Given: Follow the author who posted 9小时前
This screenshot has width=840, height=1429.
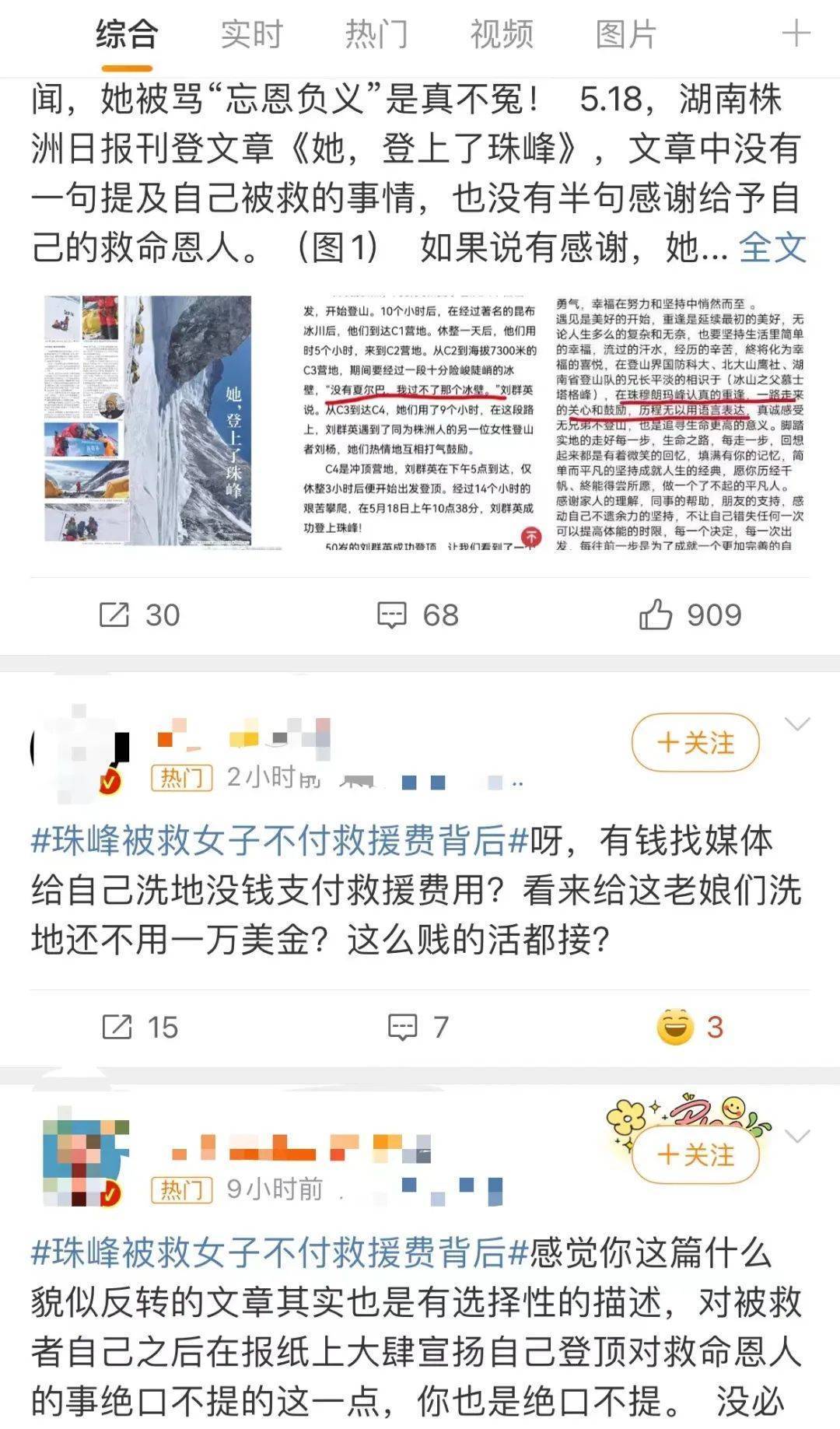Looking at the screenshot, I should tap(695, 1155).
